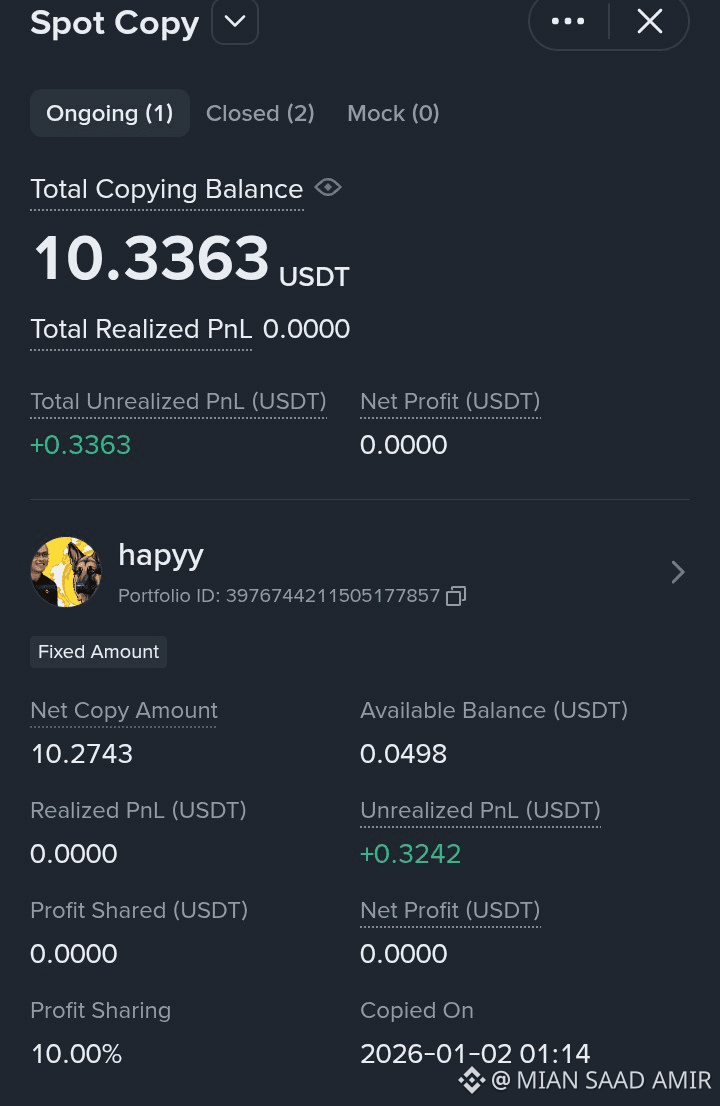This screenshot has height=1106, width=720.
Task: Show the Total Realized PnL explanation
Action: (141, 329)
